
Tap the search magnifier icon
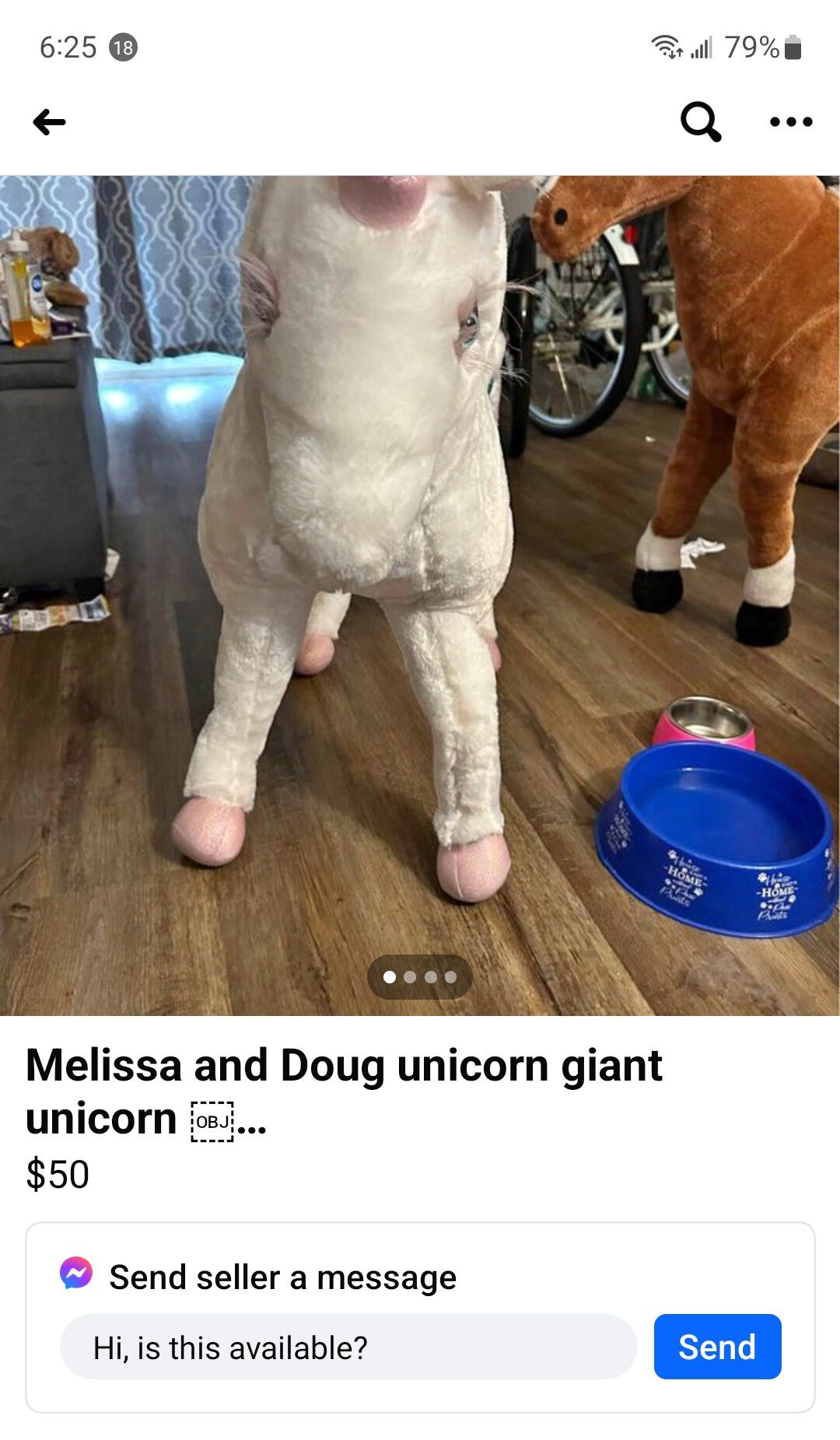tap(701, 122)
